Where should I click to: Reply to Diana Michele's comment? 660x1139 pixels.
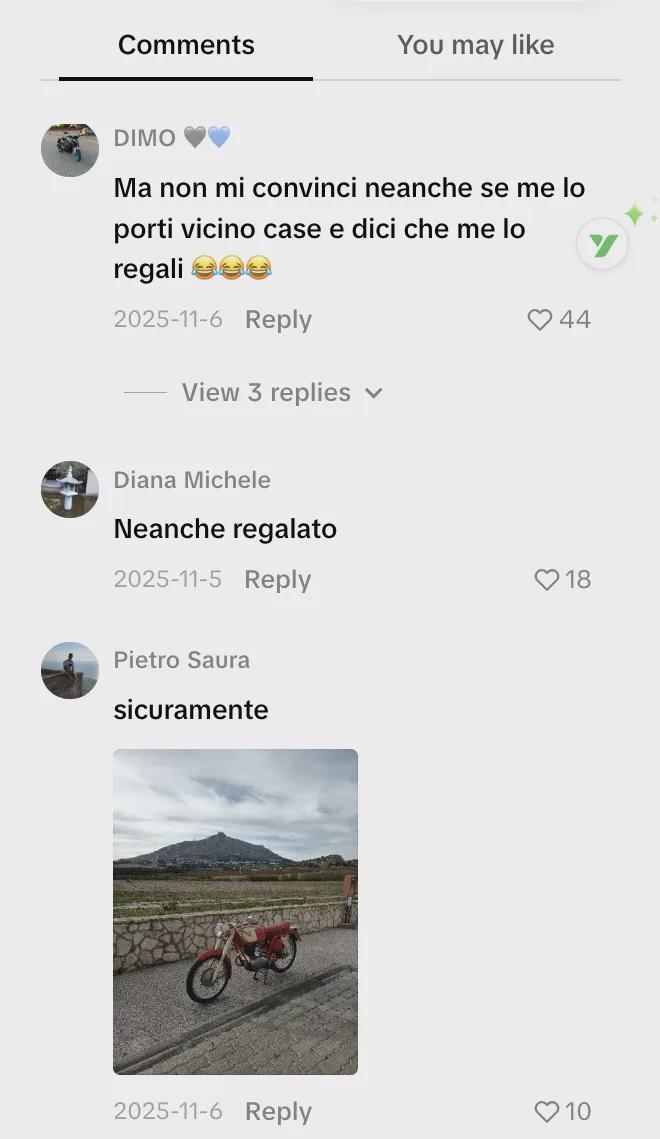tap(277, 580)
